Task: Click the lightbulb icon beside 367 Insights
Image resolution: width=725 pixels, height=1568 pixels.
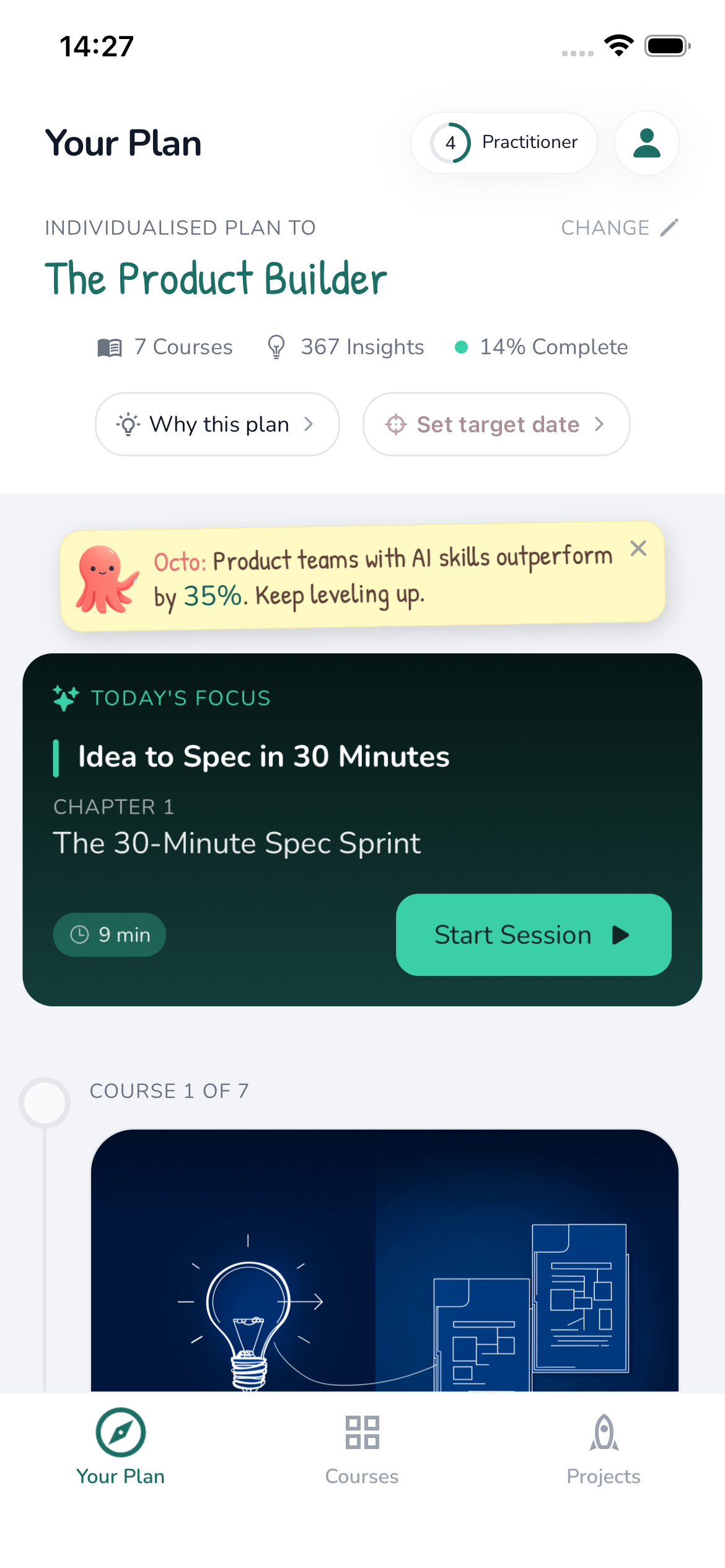Action: coord(276,347)
